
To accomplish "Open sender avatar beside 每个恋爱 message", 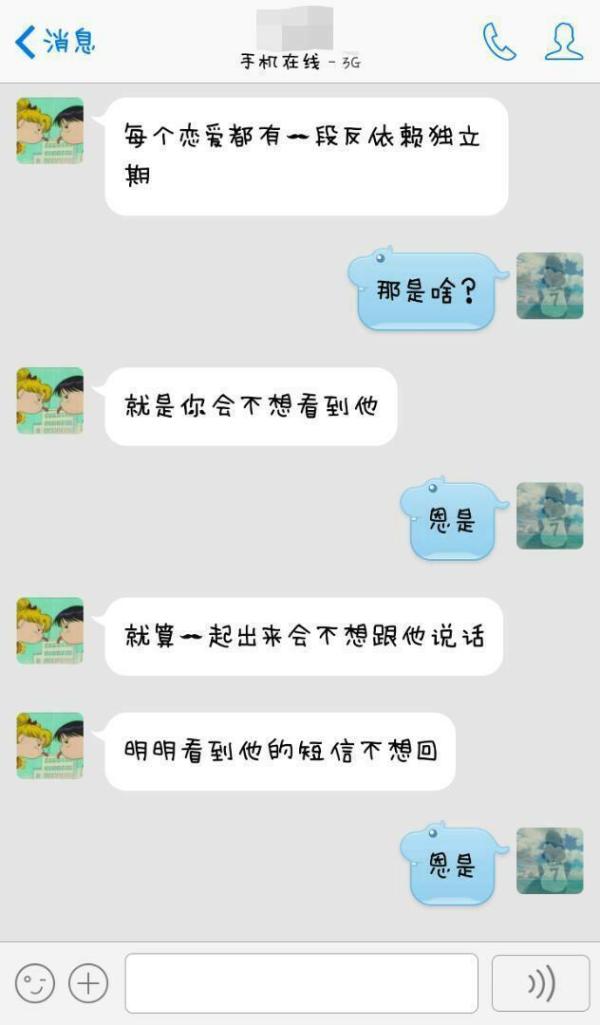I will point(50,131).
